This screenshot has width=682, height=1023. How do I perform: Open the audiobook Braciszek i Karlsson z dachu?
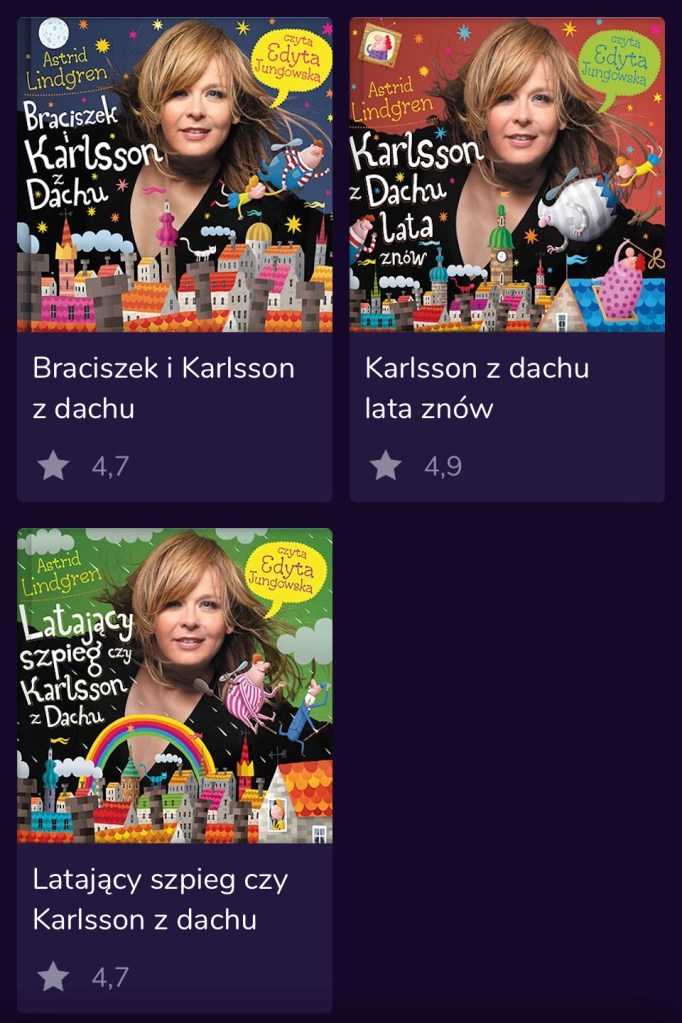click(x=174, y=175)
